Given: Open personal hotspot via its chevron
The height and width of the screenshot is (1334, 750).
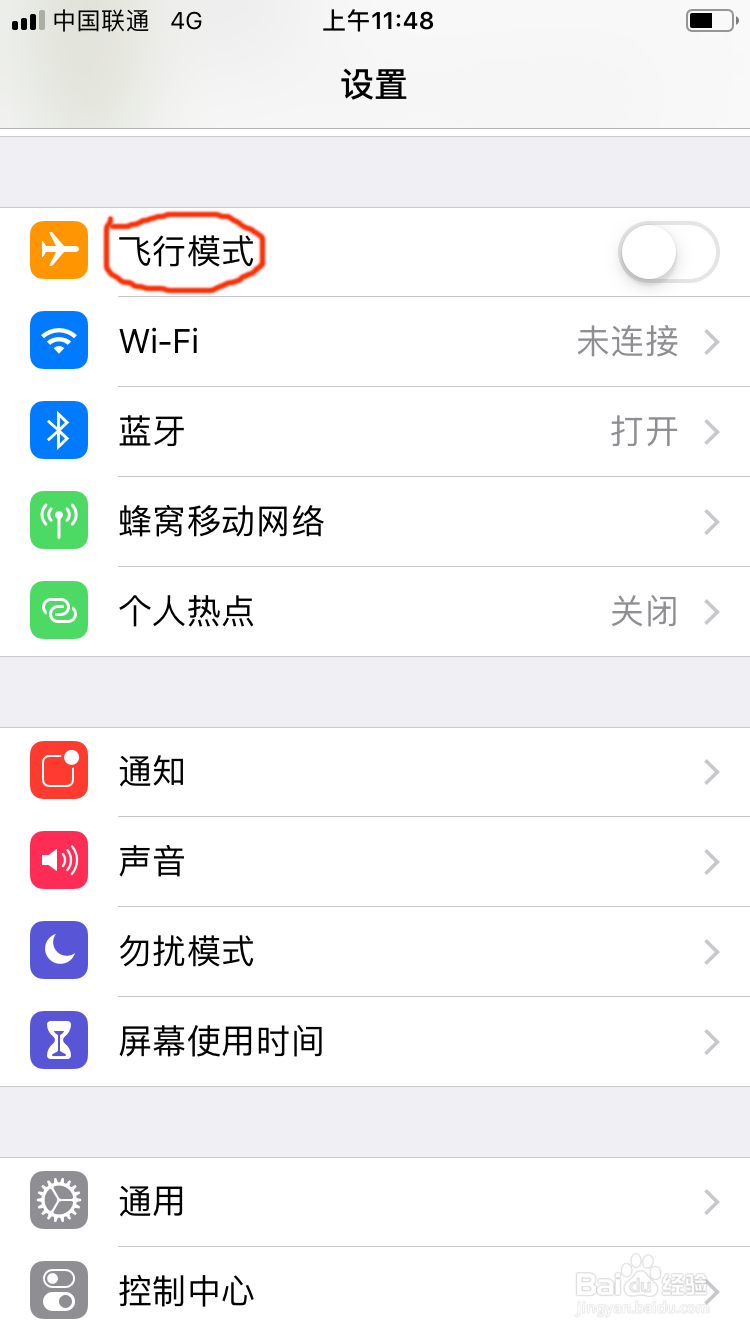Looking at the screenshot, I should click(x=711, y=611).
